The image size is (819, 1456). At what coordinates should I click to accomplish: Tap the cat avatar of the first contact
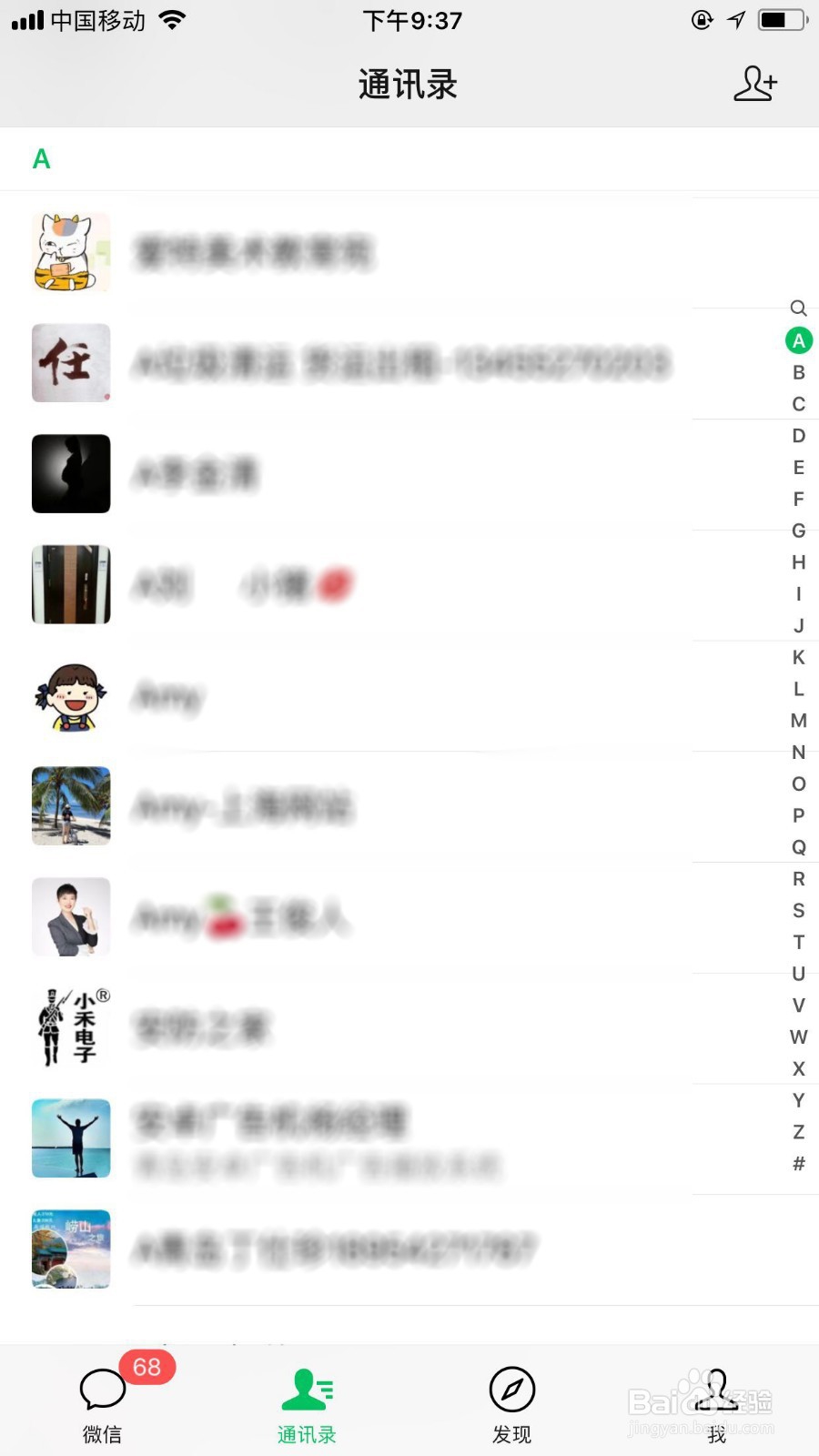pyautogui.click(x=71, y=253)
